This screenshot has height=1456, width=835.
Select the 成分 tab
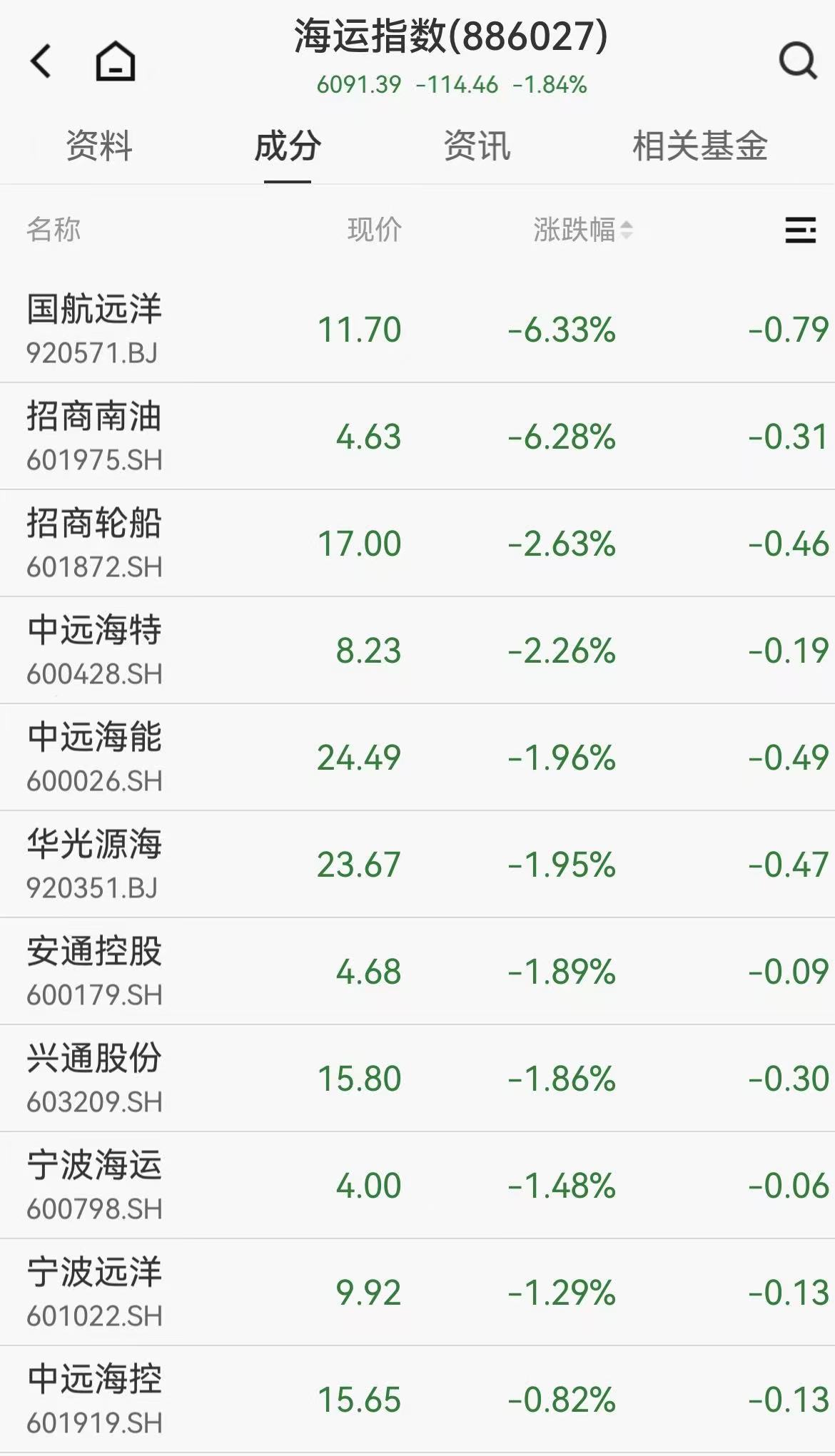(288, 146)
